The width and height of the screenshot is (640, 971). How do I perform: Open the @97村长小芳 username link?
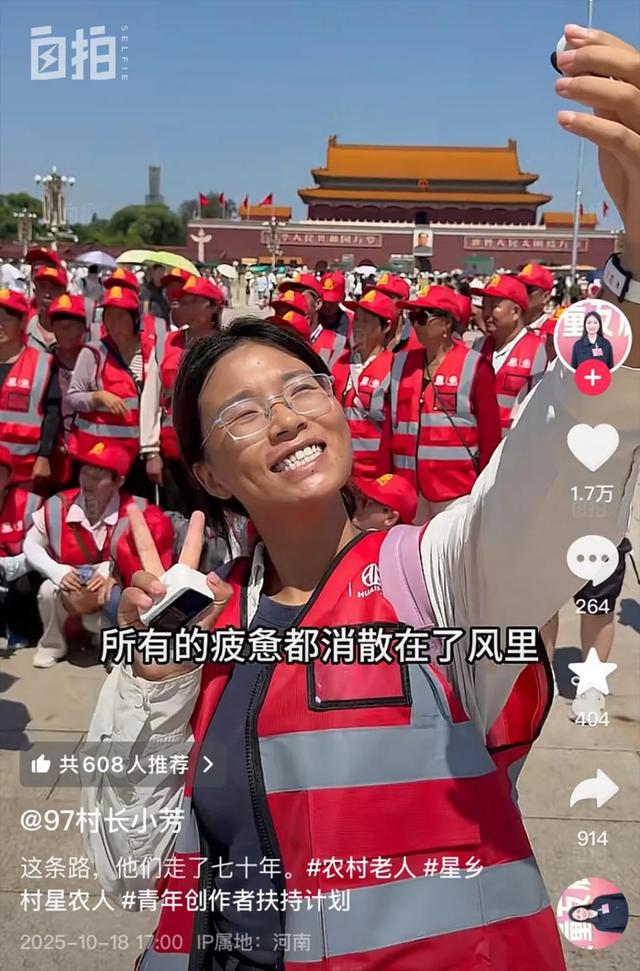(103, 821)
